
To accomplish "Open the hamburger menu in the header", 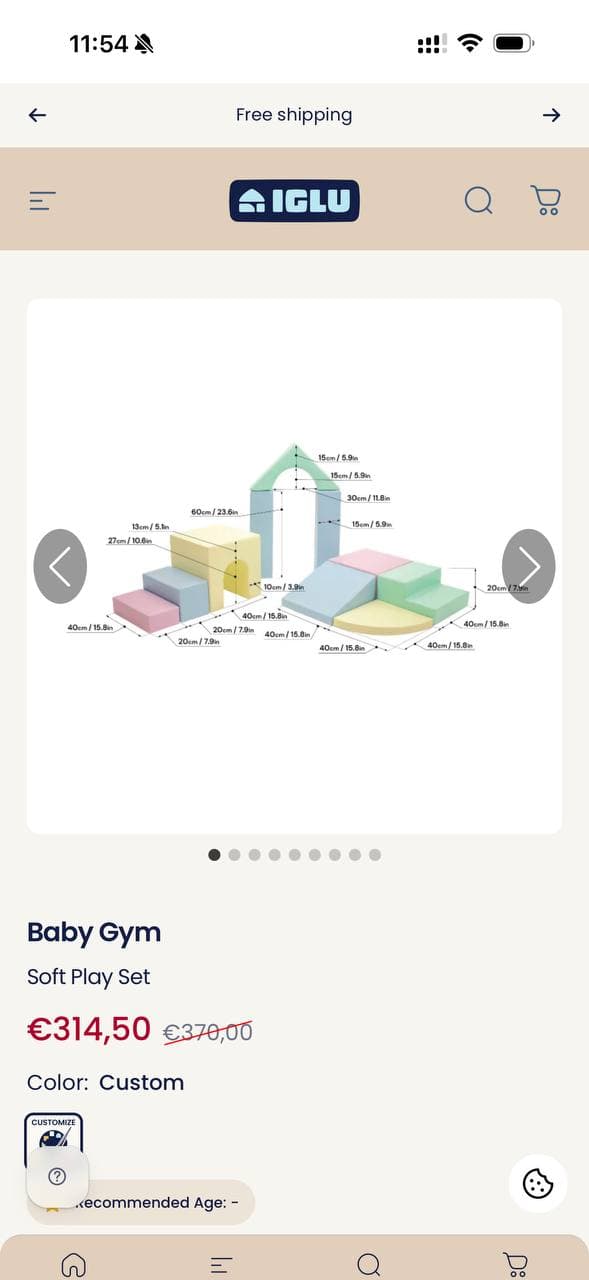I will point(42,201).
